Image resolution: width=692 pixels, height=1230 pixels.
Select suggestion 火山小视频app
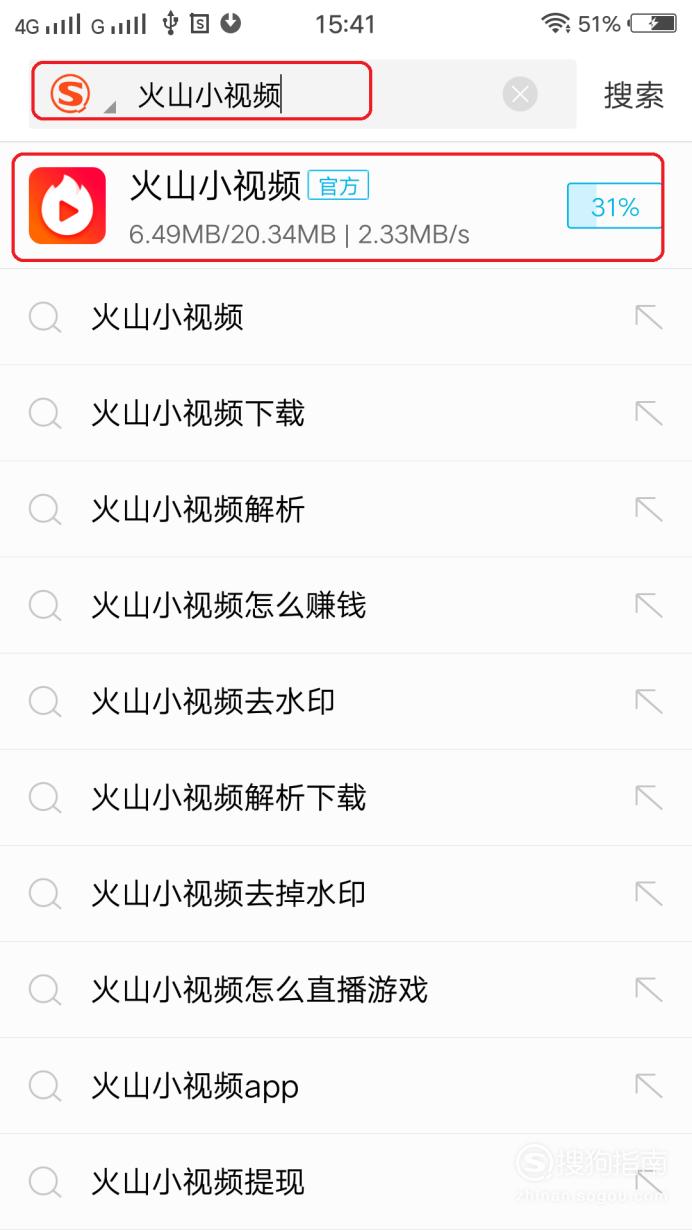346,1085
